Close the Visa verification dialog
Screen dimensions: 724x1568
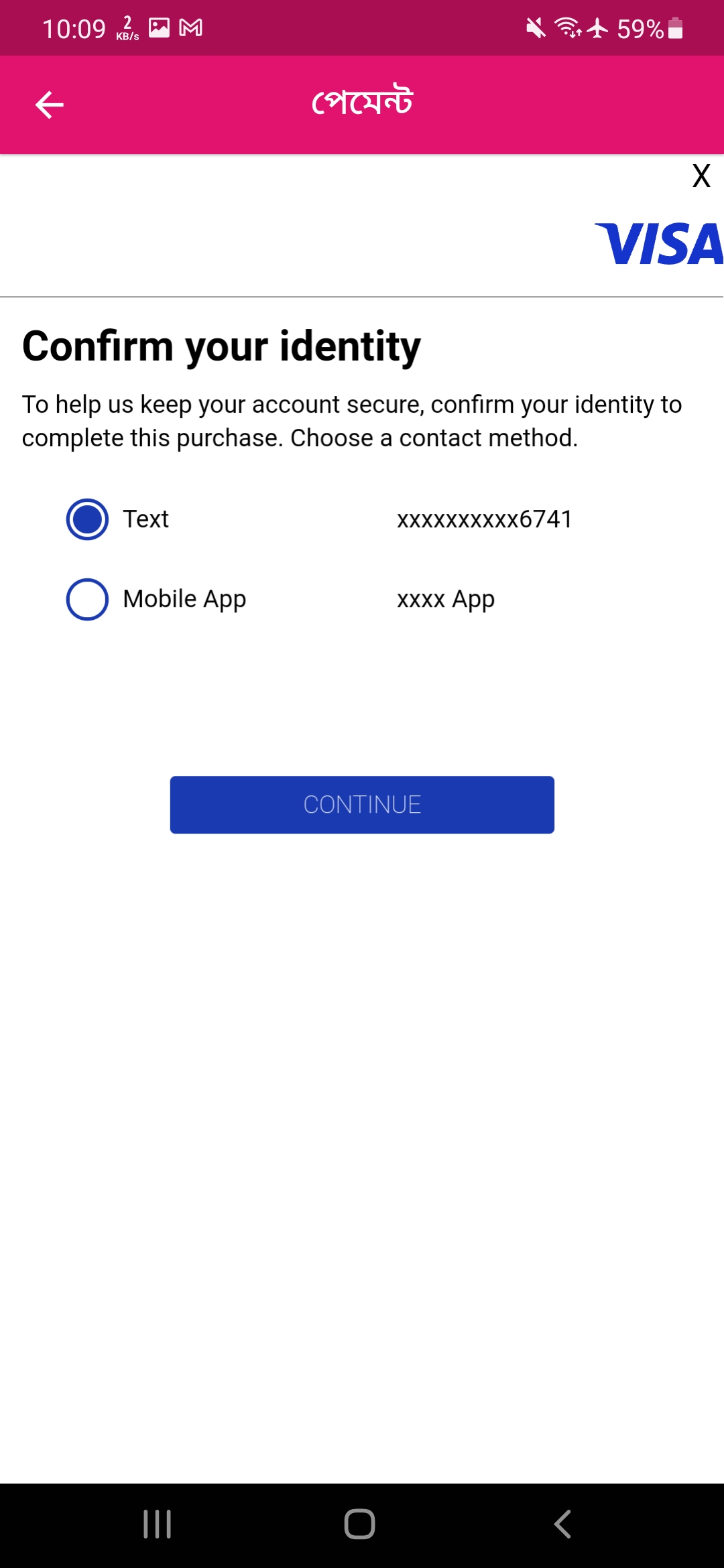click(701, 176)
